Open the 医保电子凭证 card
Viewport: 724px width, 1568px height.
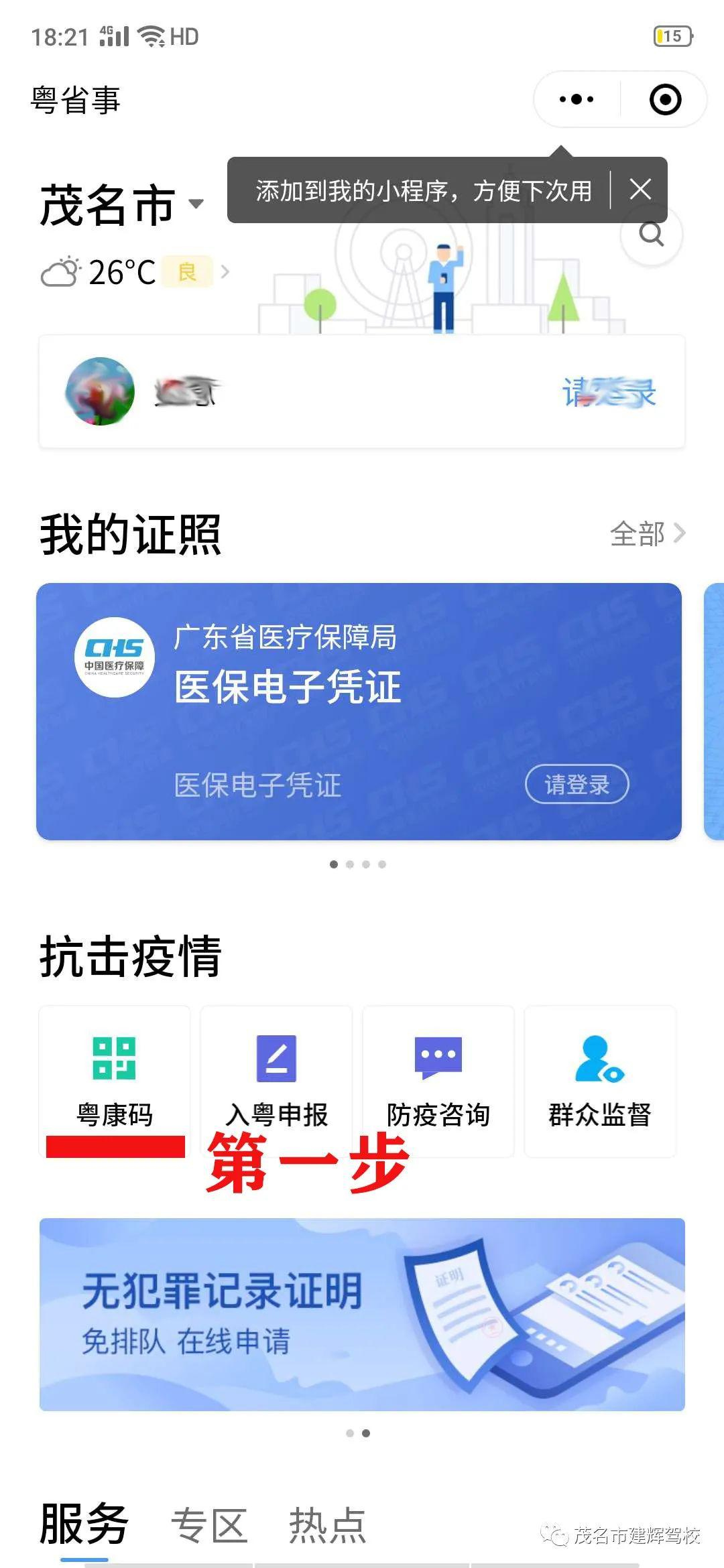[x=359, y=711]
